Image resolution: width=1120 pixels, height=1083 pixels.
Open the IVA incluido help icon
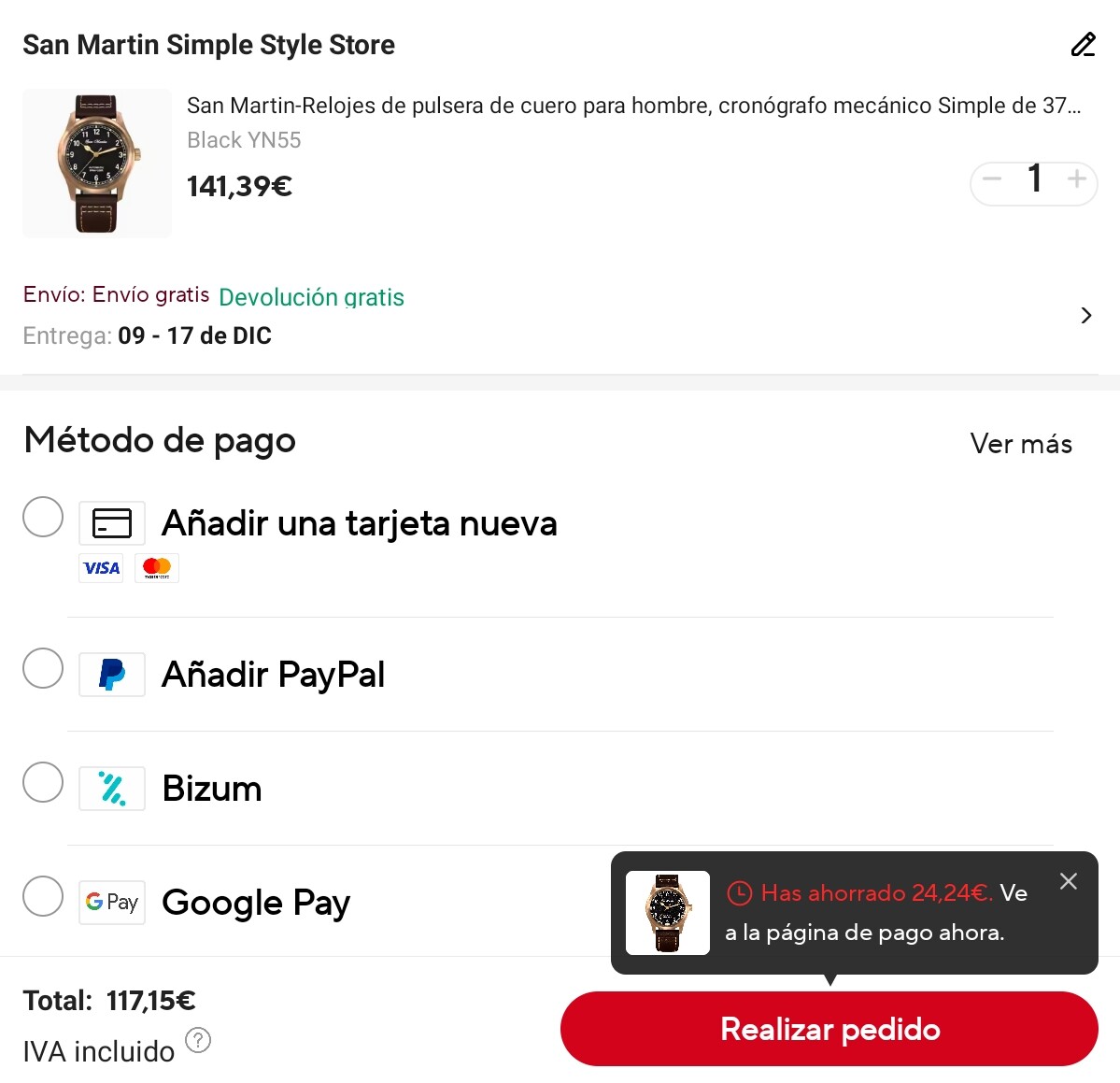coord(198,1040)
